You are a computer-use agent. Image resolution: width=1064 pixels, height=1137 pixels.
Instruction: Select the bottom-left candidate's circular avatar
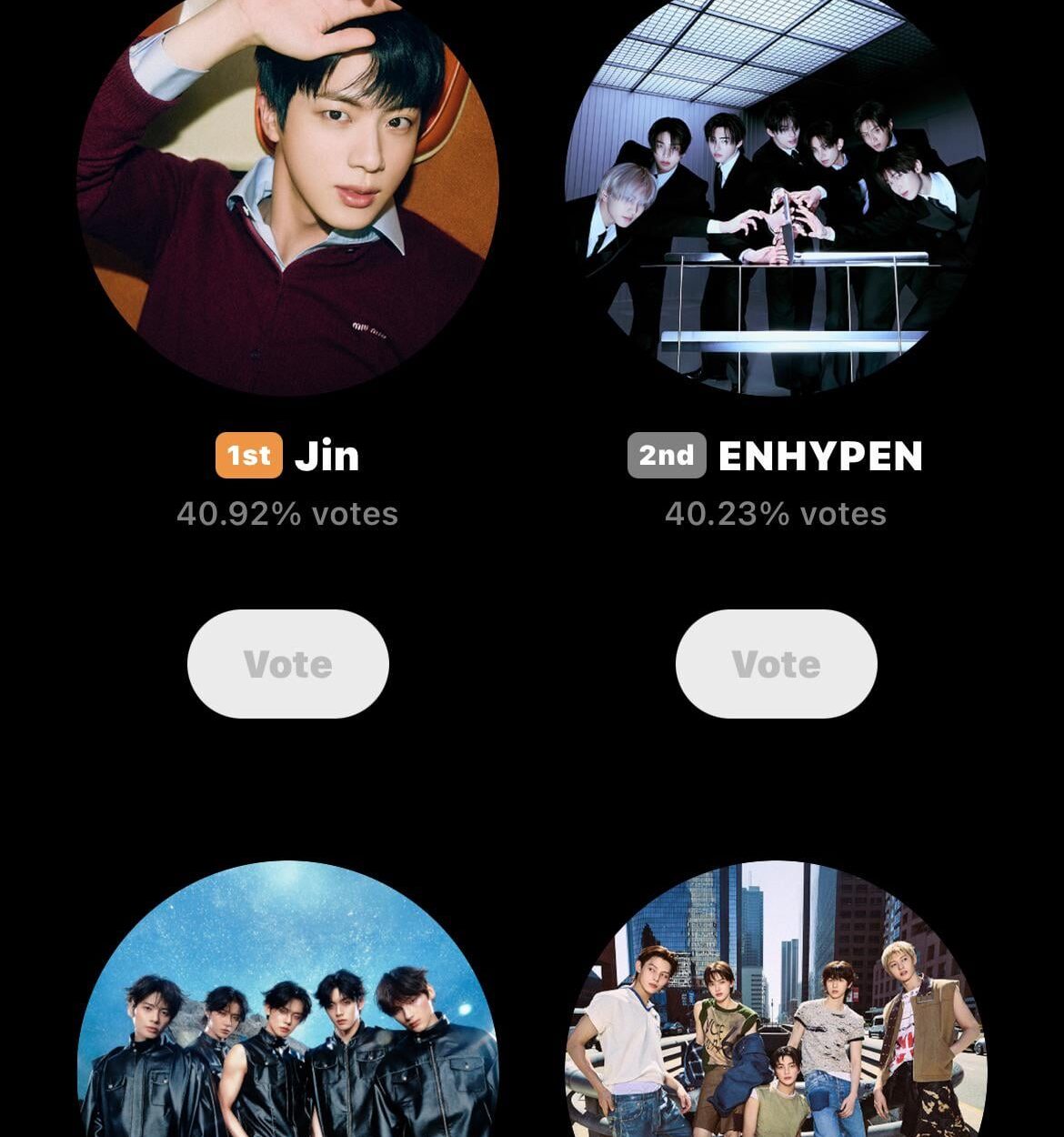click(x=286, y=1019)
